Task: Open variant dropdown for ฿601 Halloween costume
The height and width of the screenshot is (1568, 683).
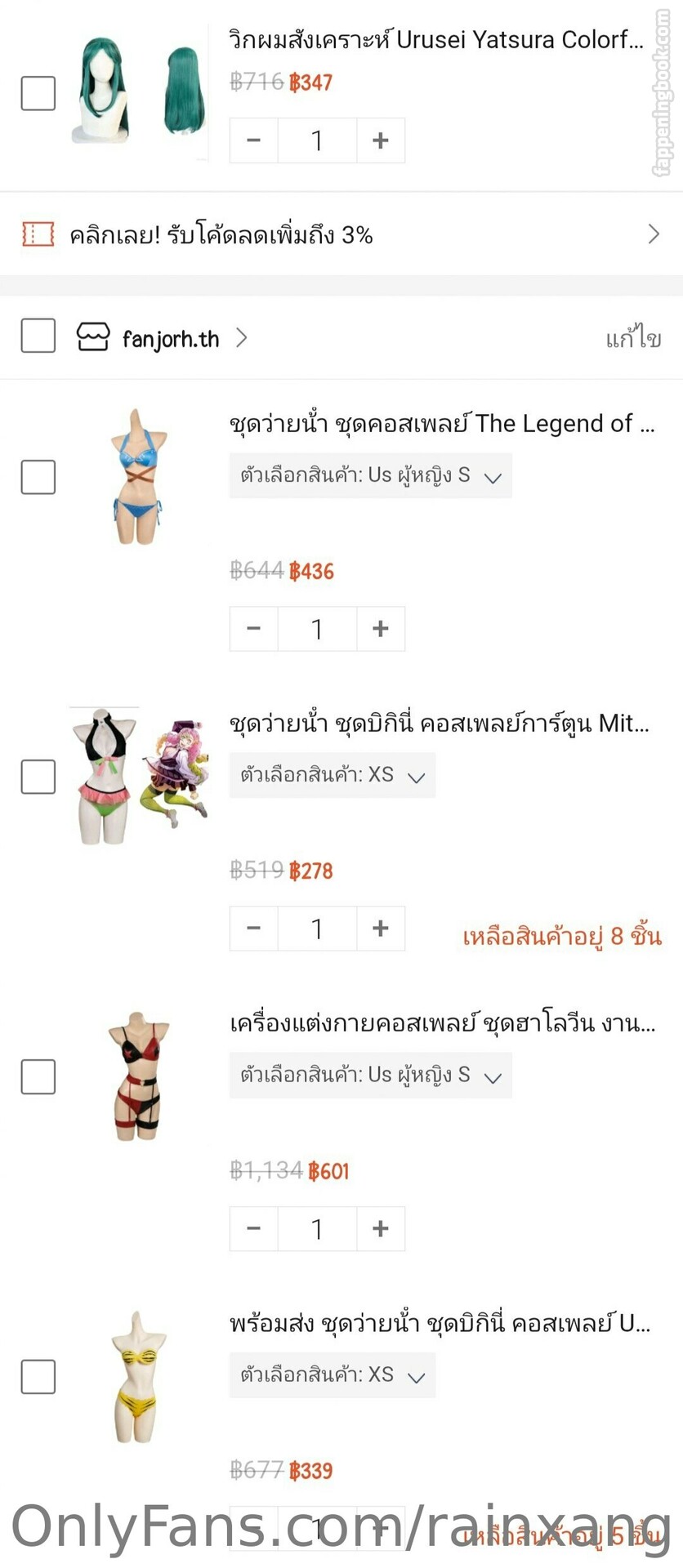Action: coord(371,1075)
